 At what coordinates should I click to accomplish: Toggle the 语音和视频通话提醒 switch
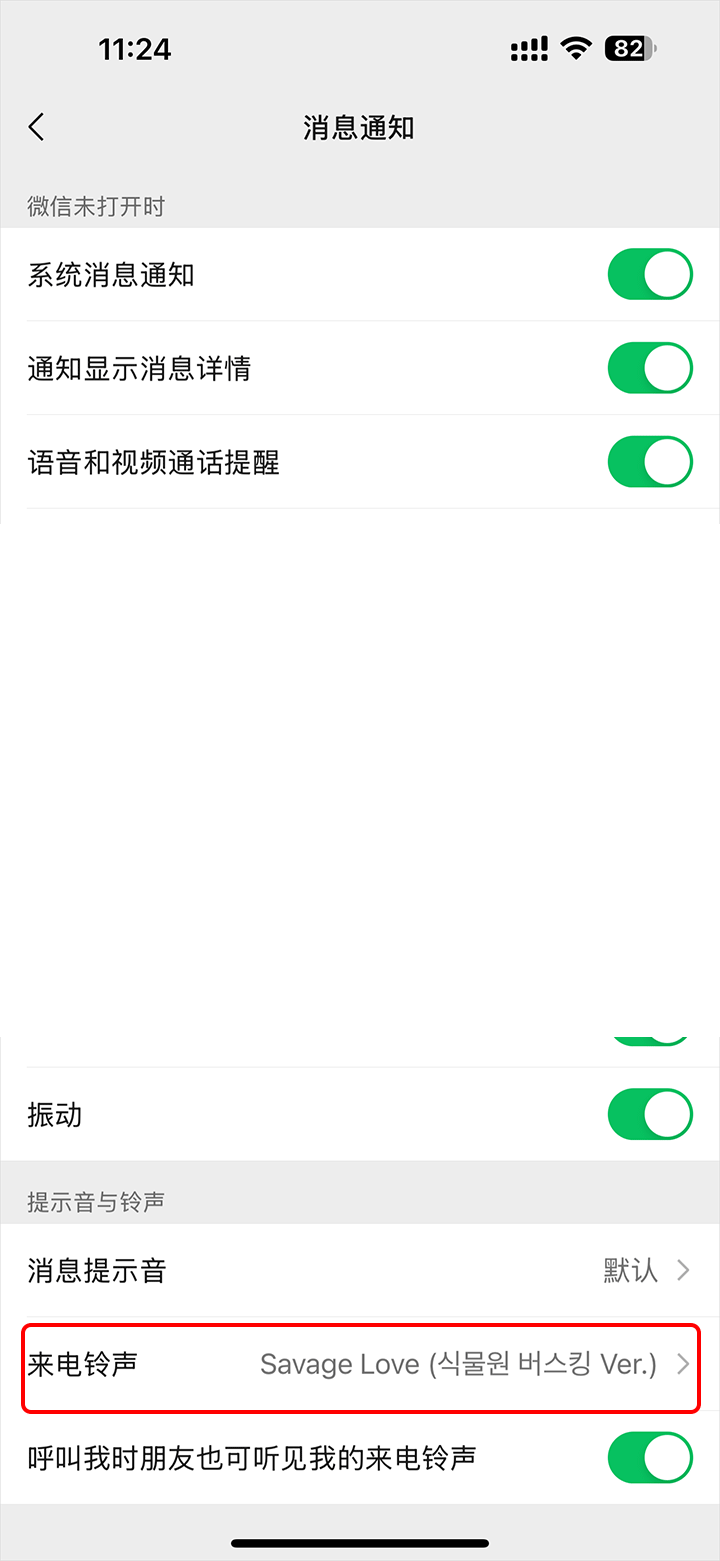pos(649,461)
